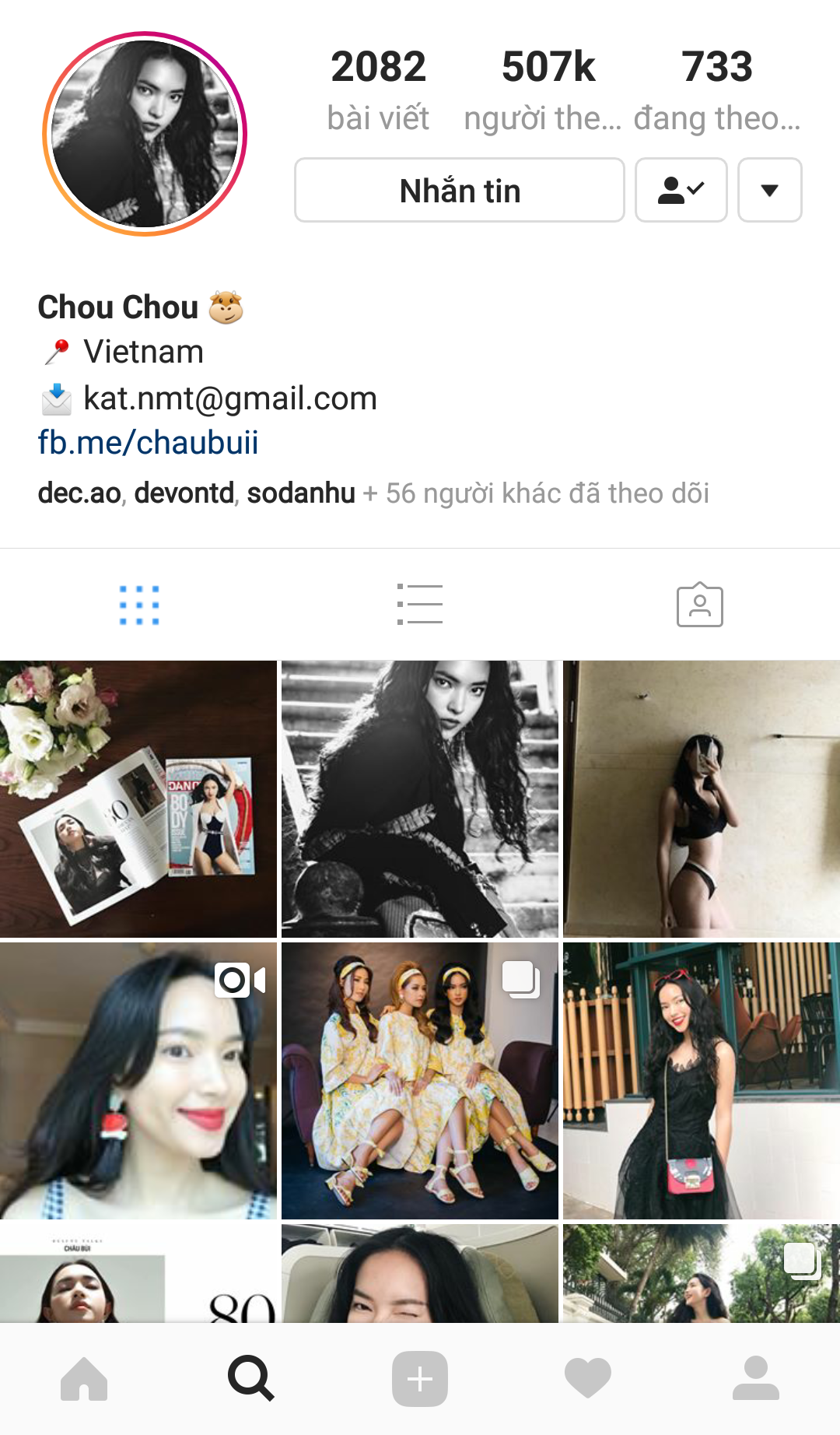
Task: Open the black-and-white portrait post
Action: 419,799
